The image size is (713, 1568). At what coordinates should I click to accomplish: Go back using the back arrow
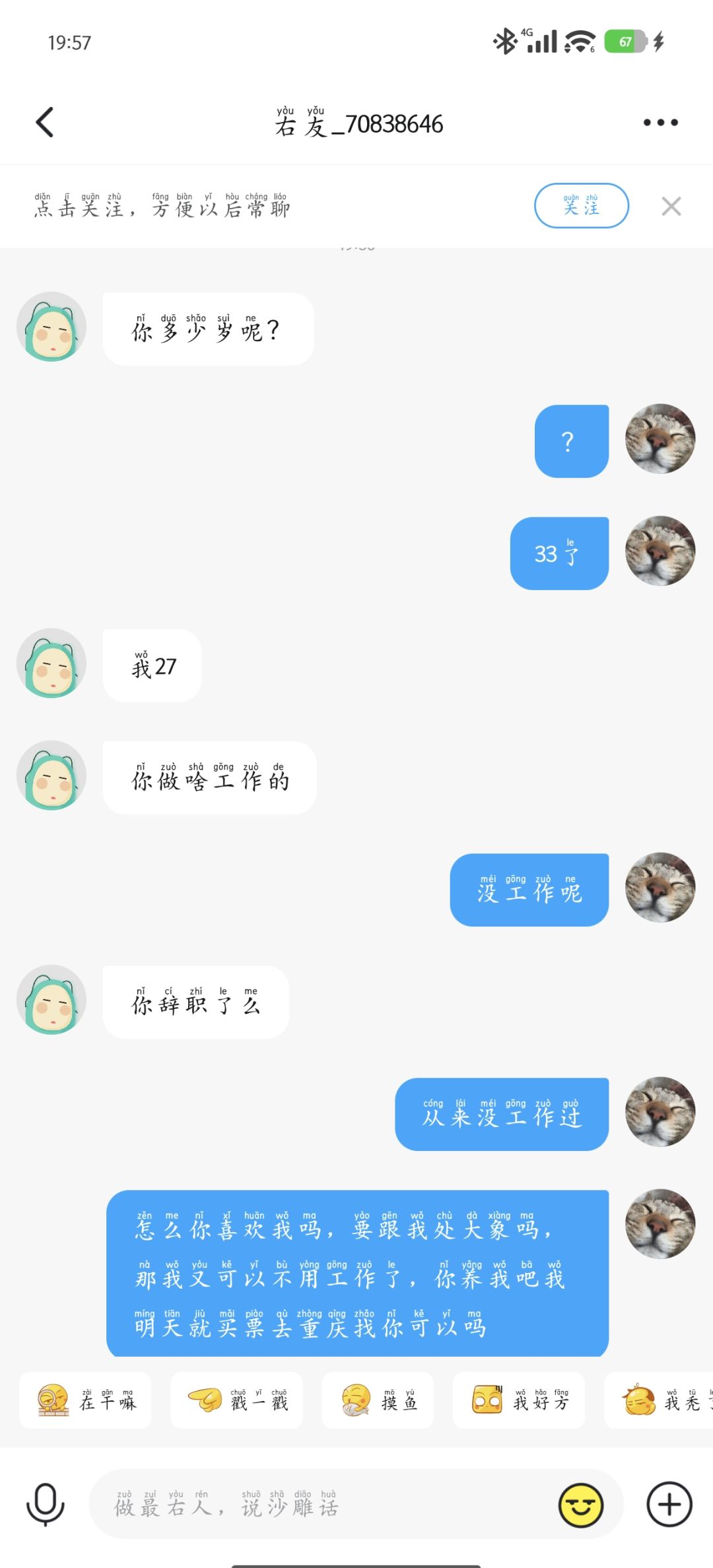(44, 122)
